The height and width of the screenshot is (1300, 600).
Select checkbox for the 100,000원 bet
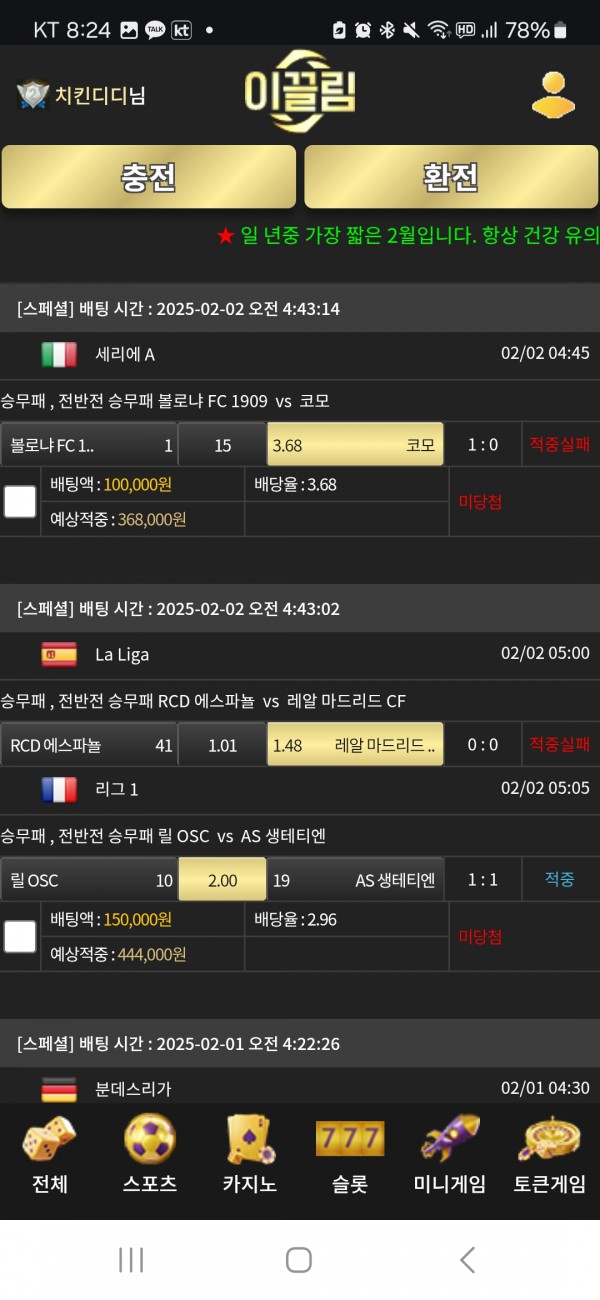tap(20, 501)
